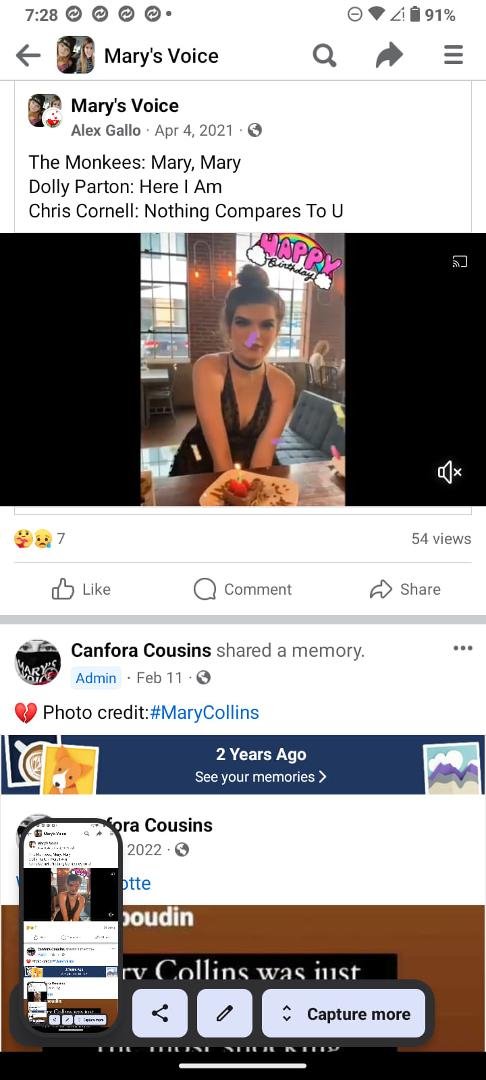The width and height of the screenshot is (486, 1080).
Task: Share the Mary's Voice group
Action: point(389,56)
